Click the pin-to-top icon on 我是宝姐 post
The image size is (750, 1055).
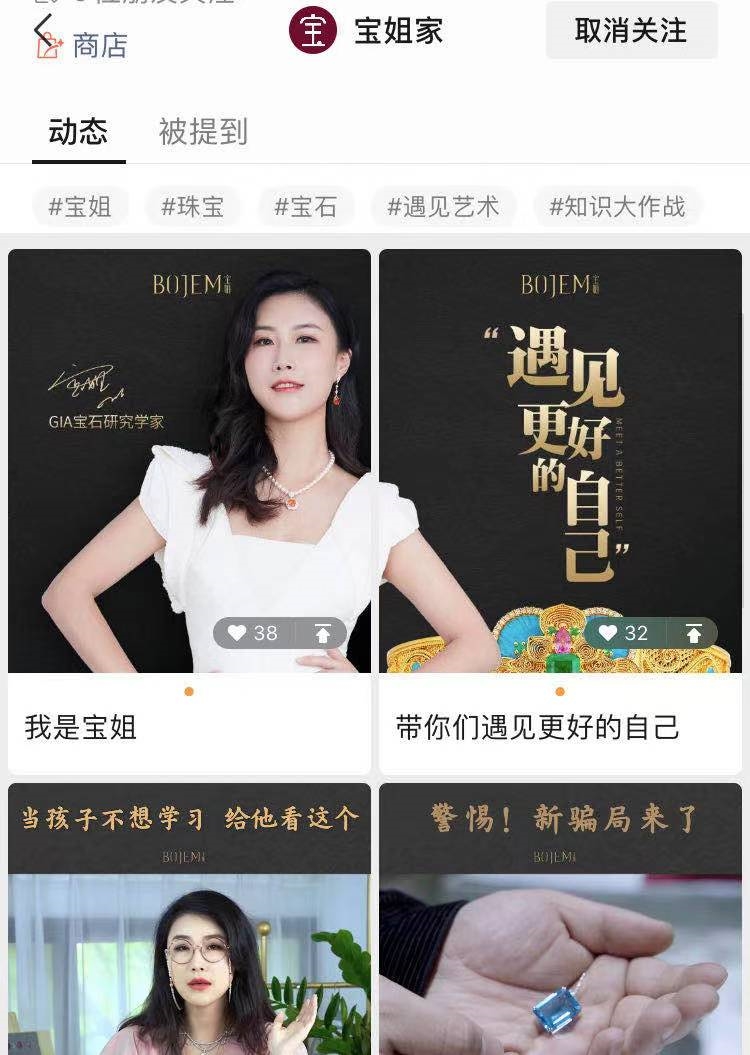320,633
